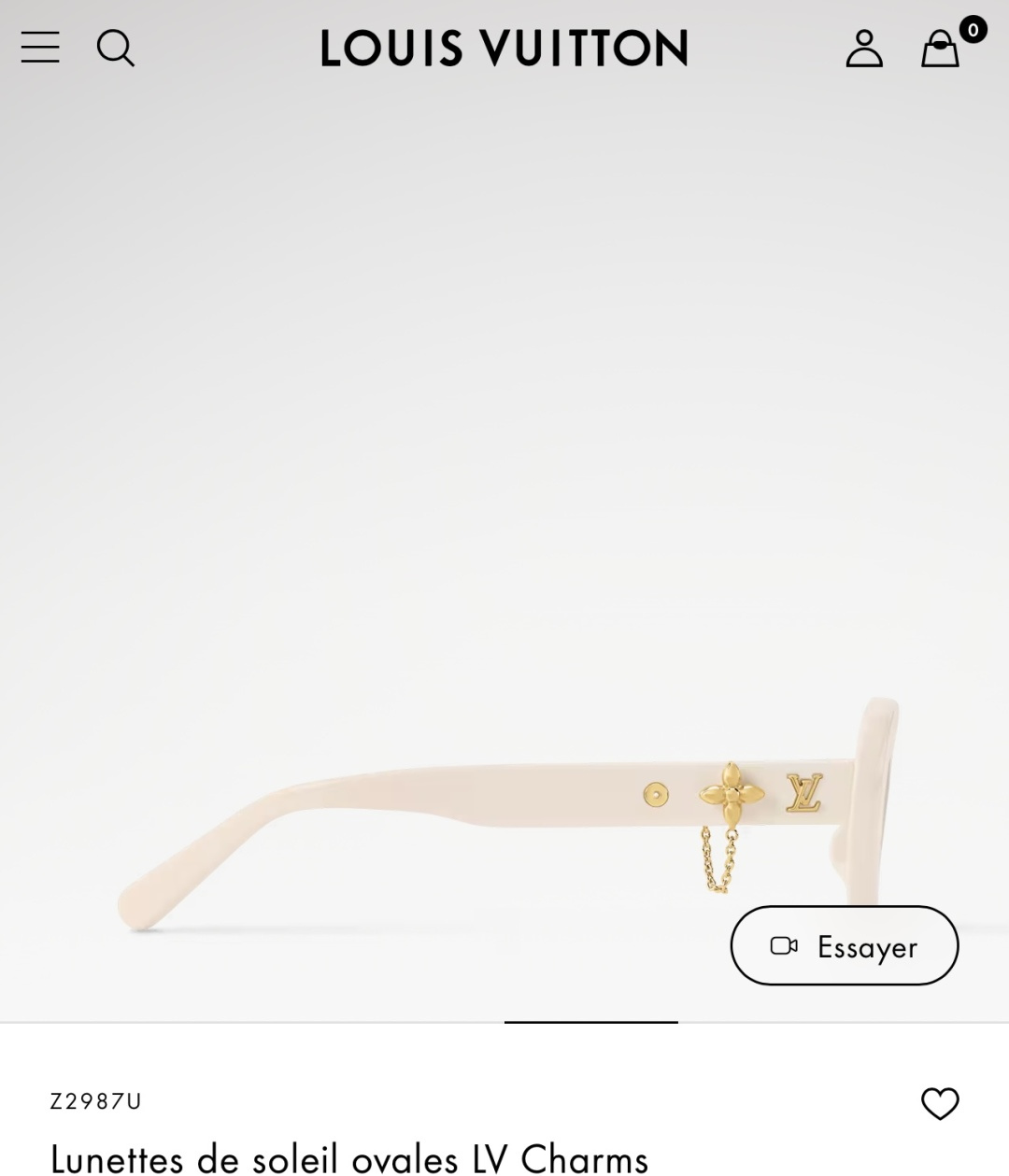Open the hamburger menu

point(40,47)
